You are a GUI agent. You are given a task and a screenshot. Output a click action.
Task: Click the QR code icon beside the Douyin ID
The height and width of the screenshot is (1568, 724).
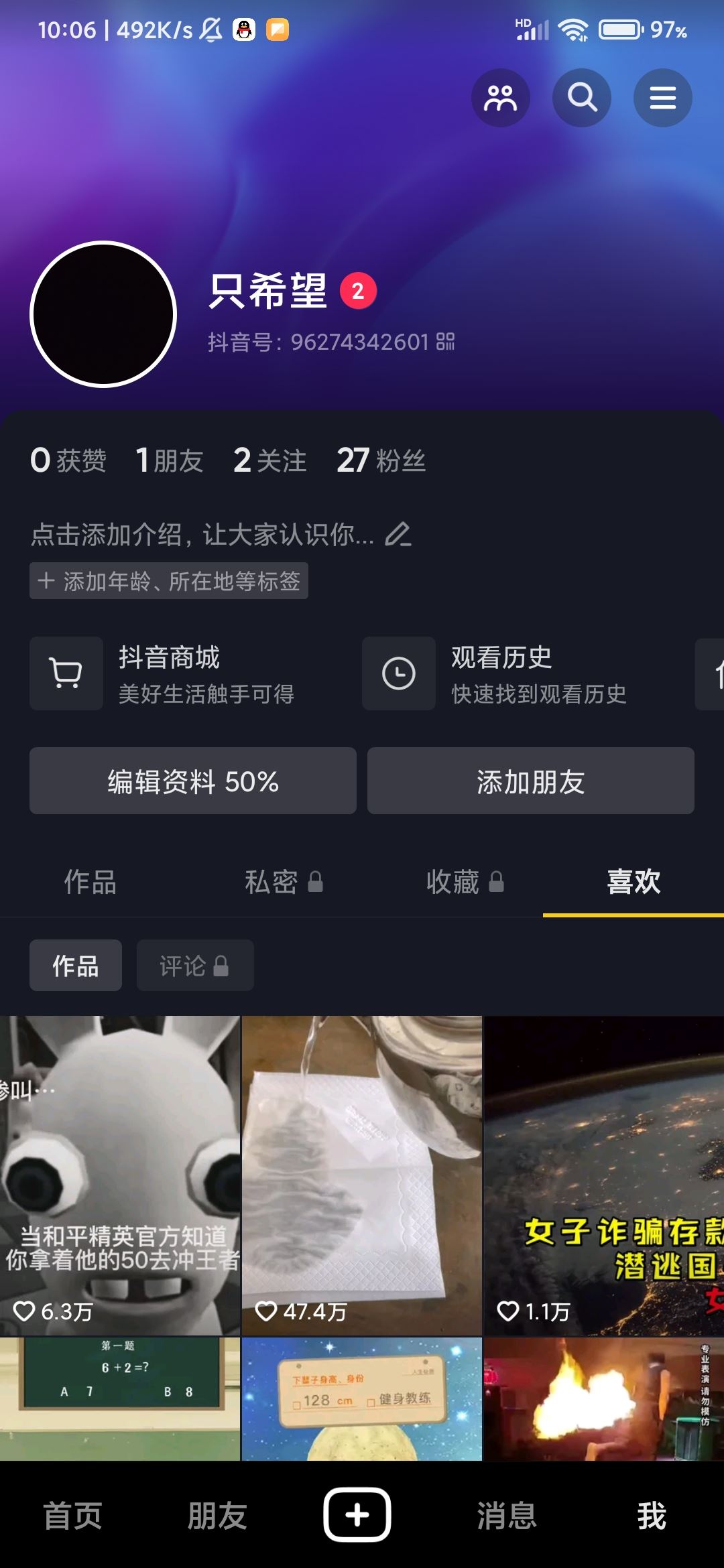[x=444, y=342]
